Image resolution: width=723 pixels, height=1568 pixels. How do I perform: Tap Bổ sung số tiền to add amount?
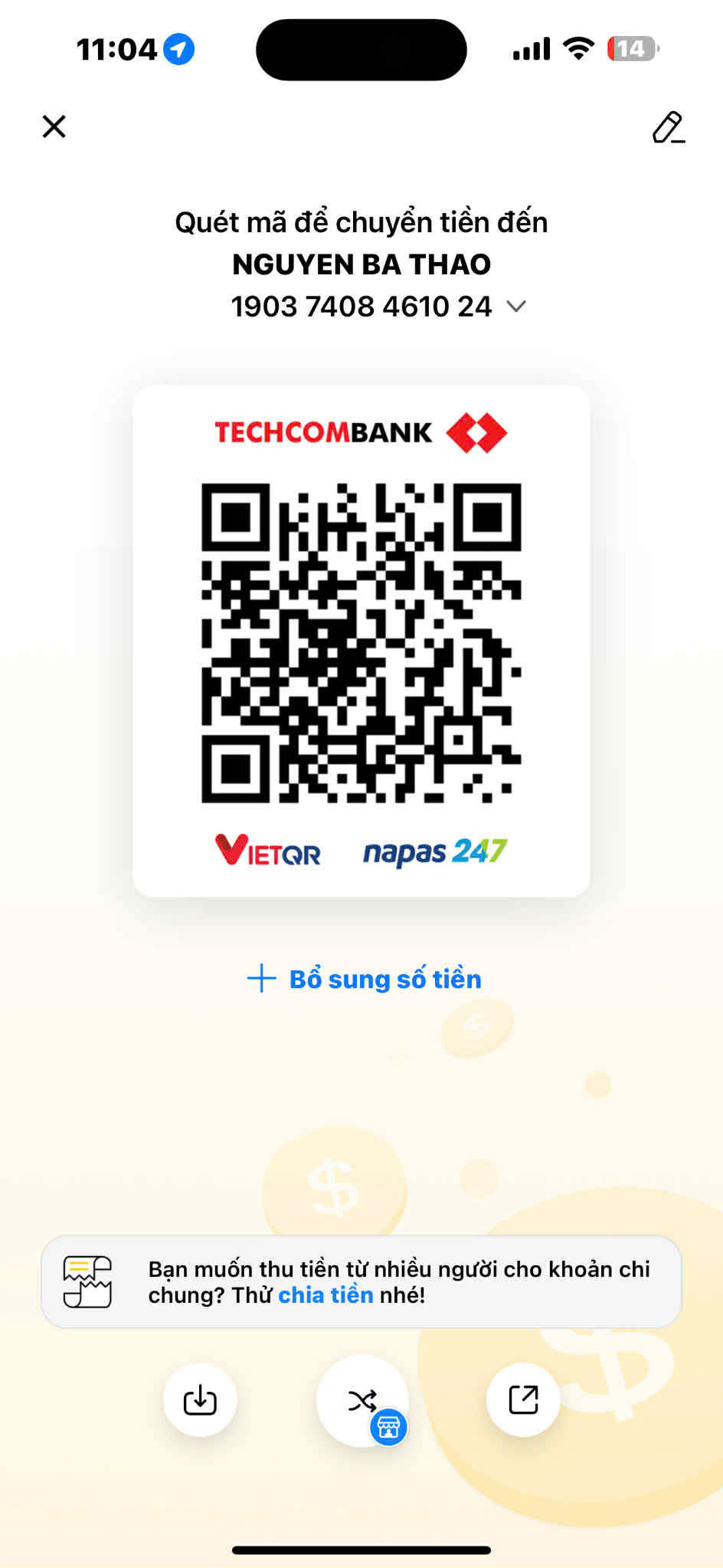[x=365, y=979]
